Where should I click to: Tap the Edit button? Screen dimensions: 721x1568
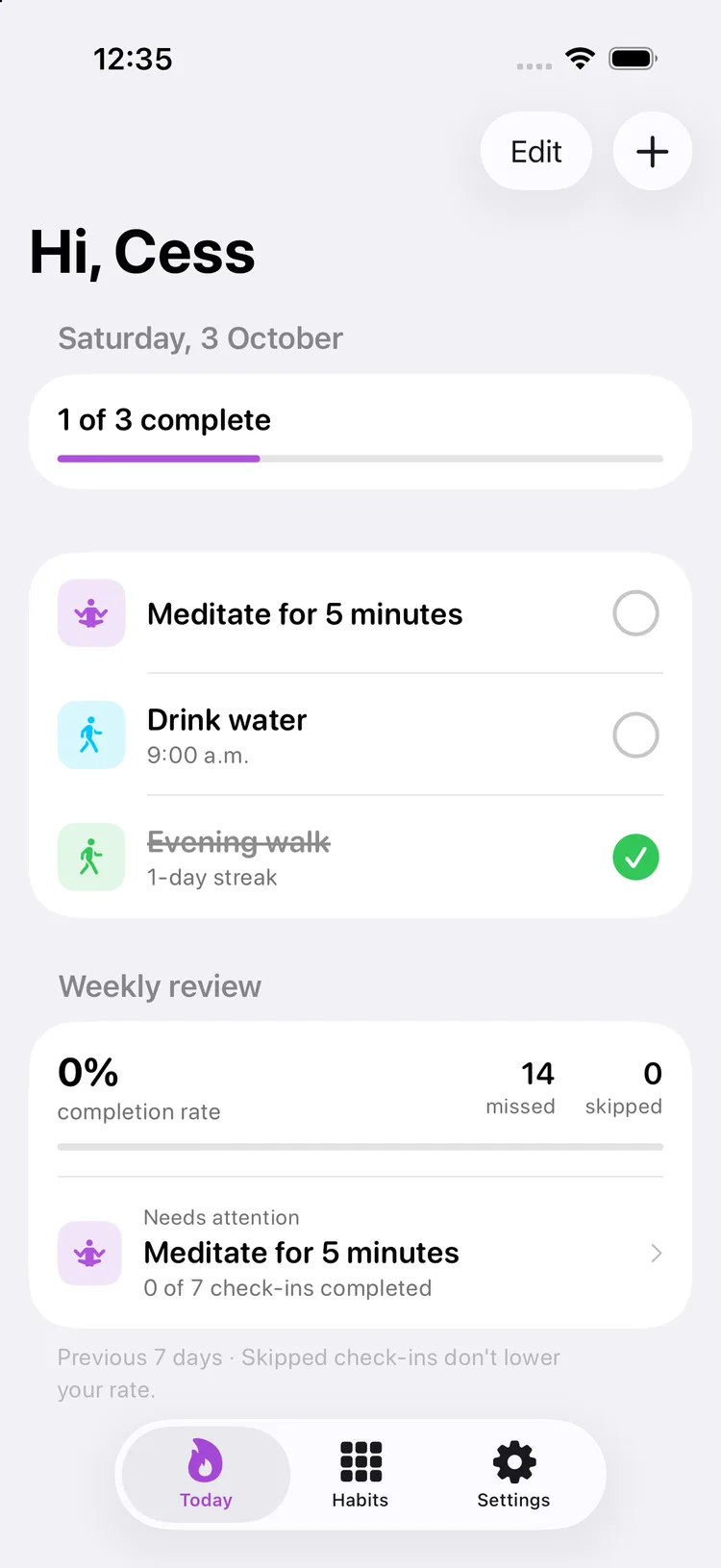coord(535,151)
